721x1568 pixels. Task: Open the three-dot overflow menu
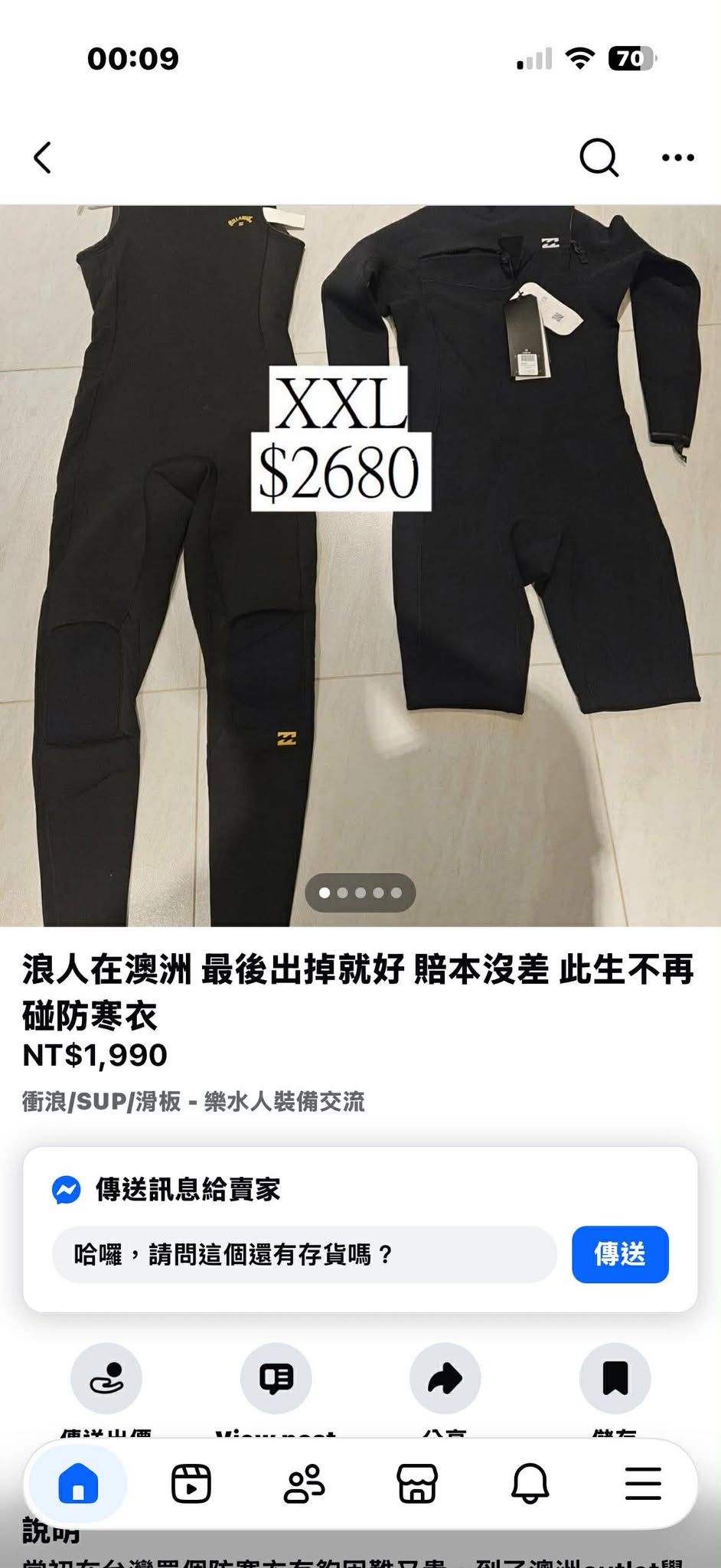coord(677,158)
